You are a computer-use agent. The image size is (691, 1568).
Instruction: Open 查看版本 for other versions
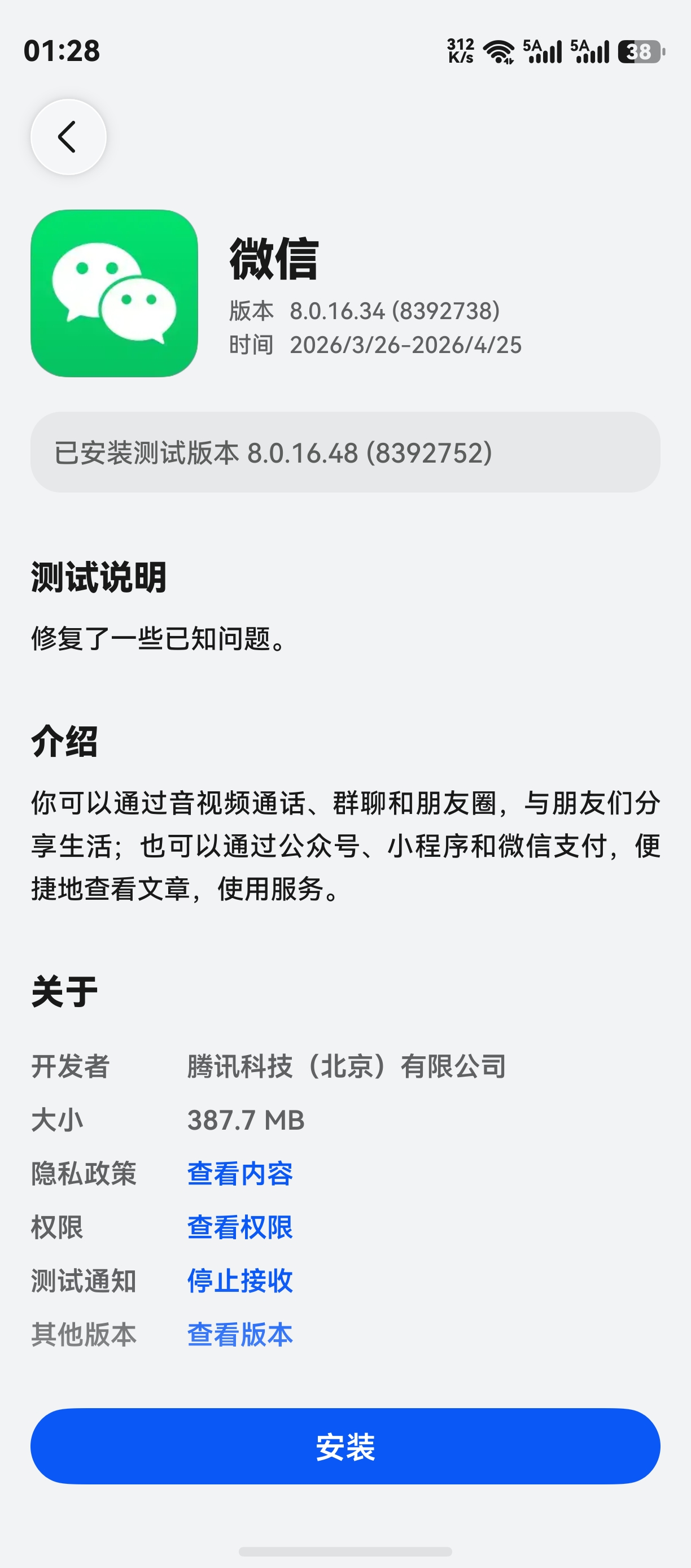coord(240,1334)
